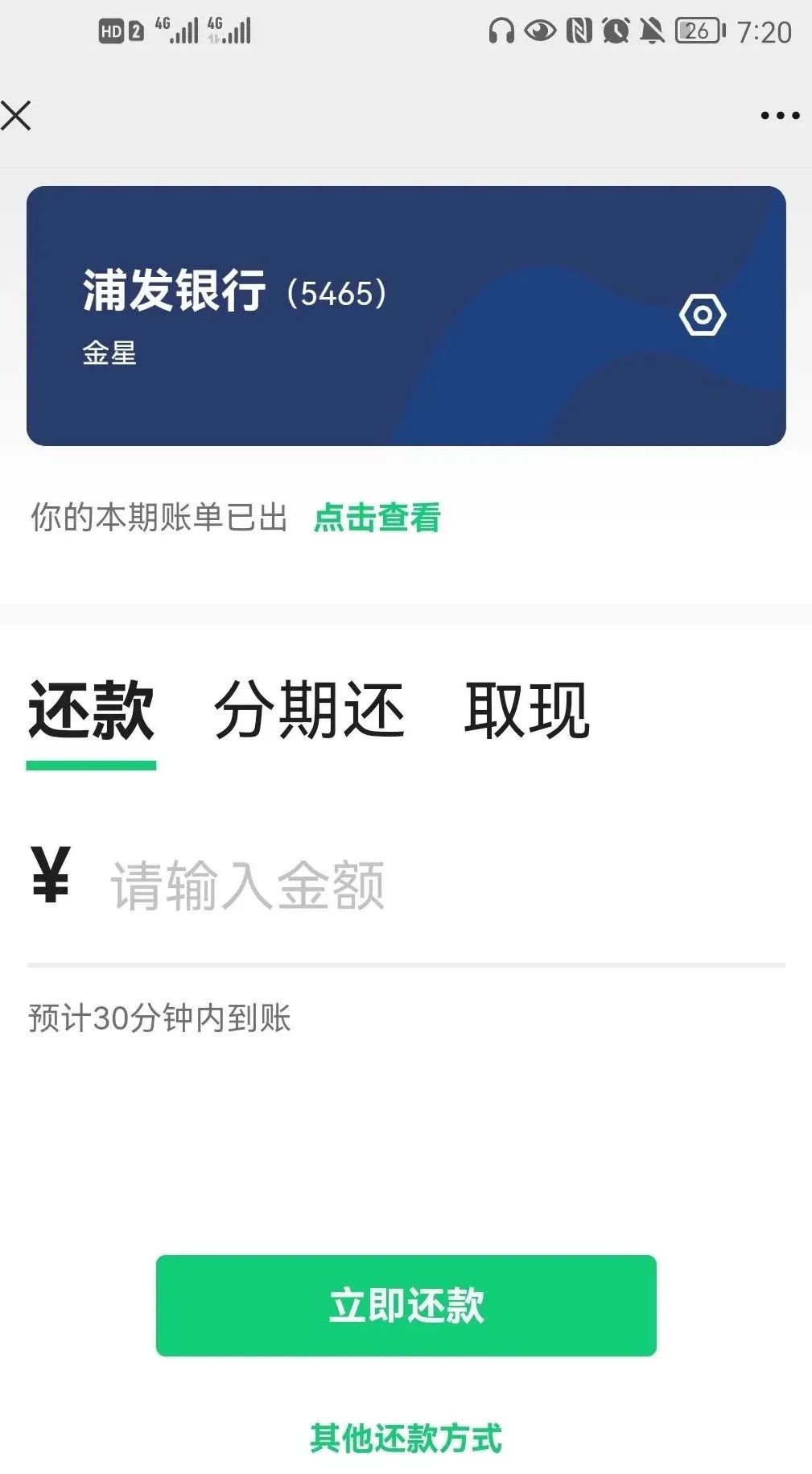This screenshot has width=812, height=1474.
Task: Tap 点击查看 to view this bill
Action: coord(377,518)
